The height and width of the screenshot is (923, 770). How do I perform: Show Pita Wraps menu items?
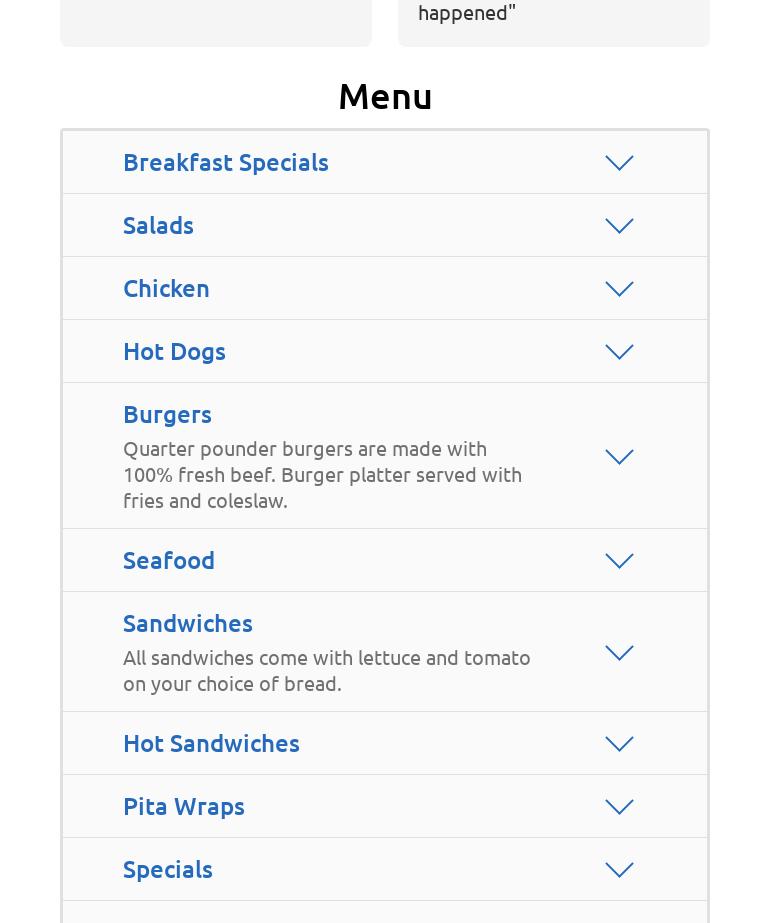tap(619, 807)
